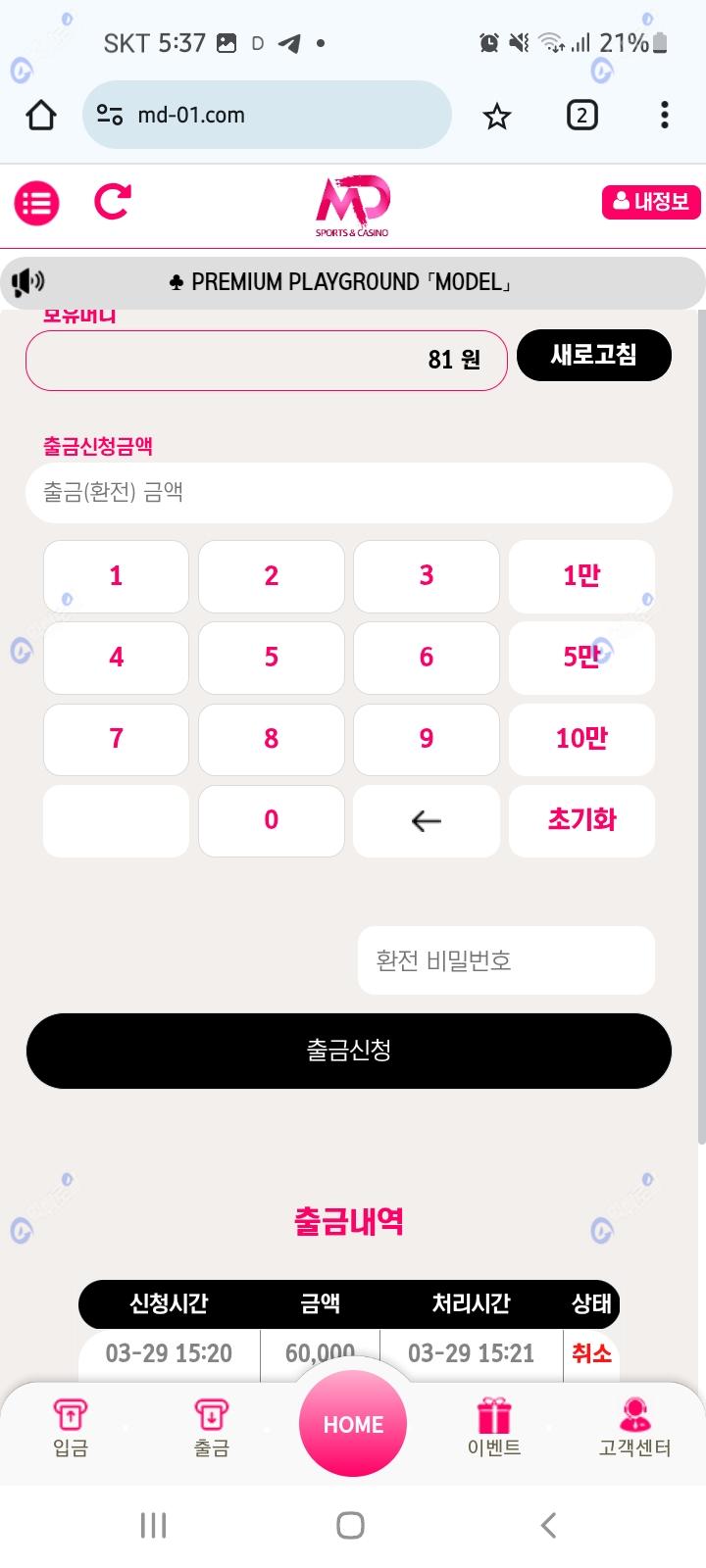Screen dimensions: 706x1568
Task: Select digit 9 on the keypad
Action: tap(426, 739)
